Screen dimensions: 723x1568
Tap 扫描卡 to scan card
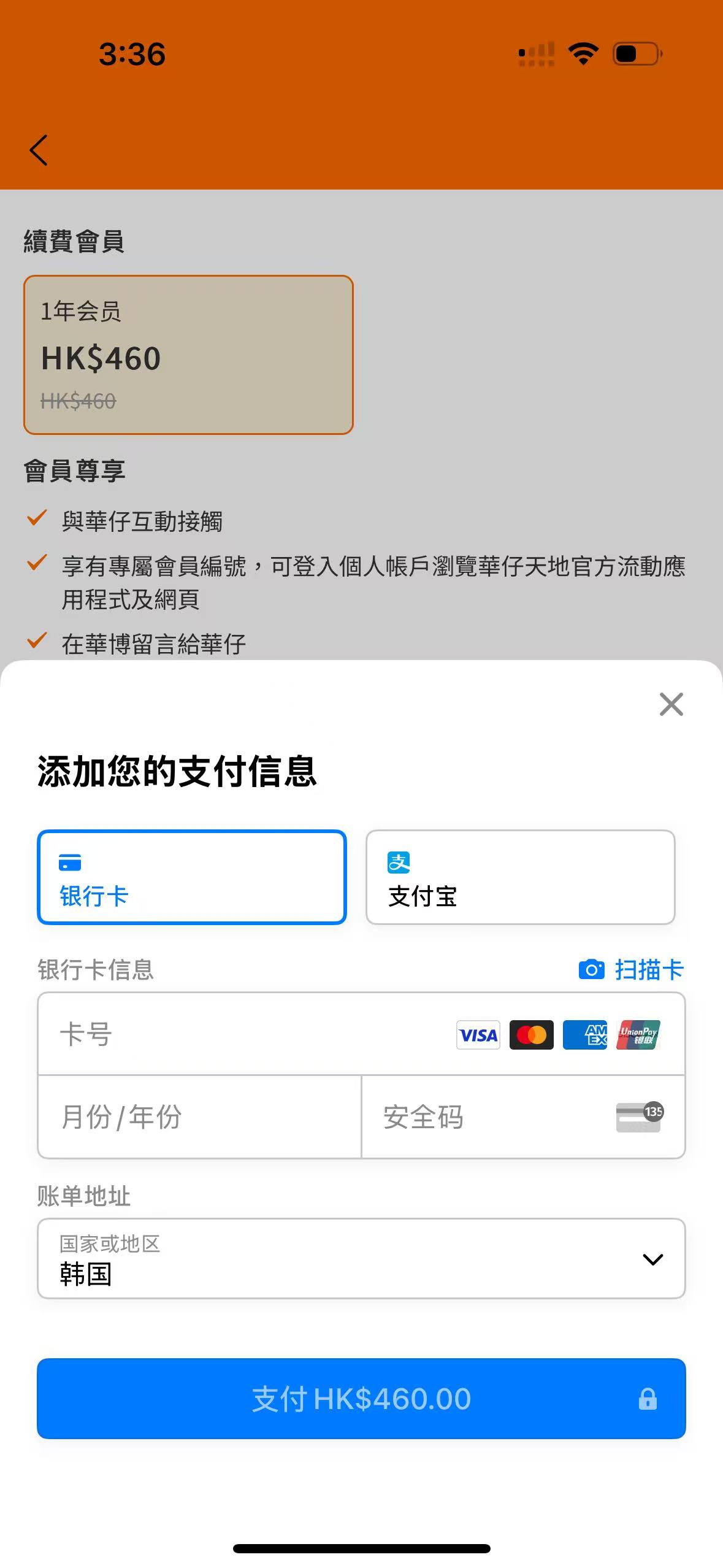click(632, 969)
